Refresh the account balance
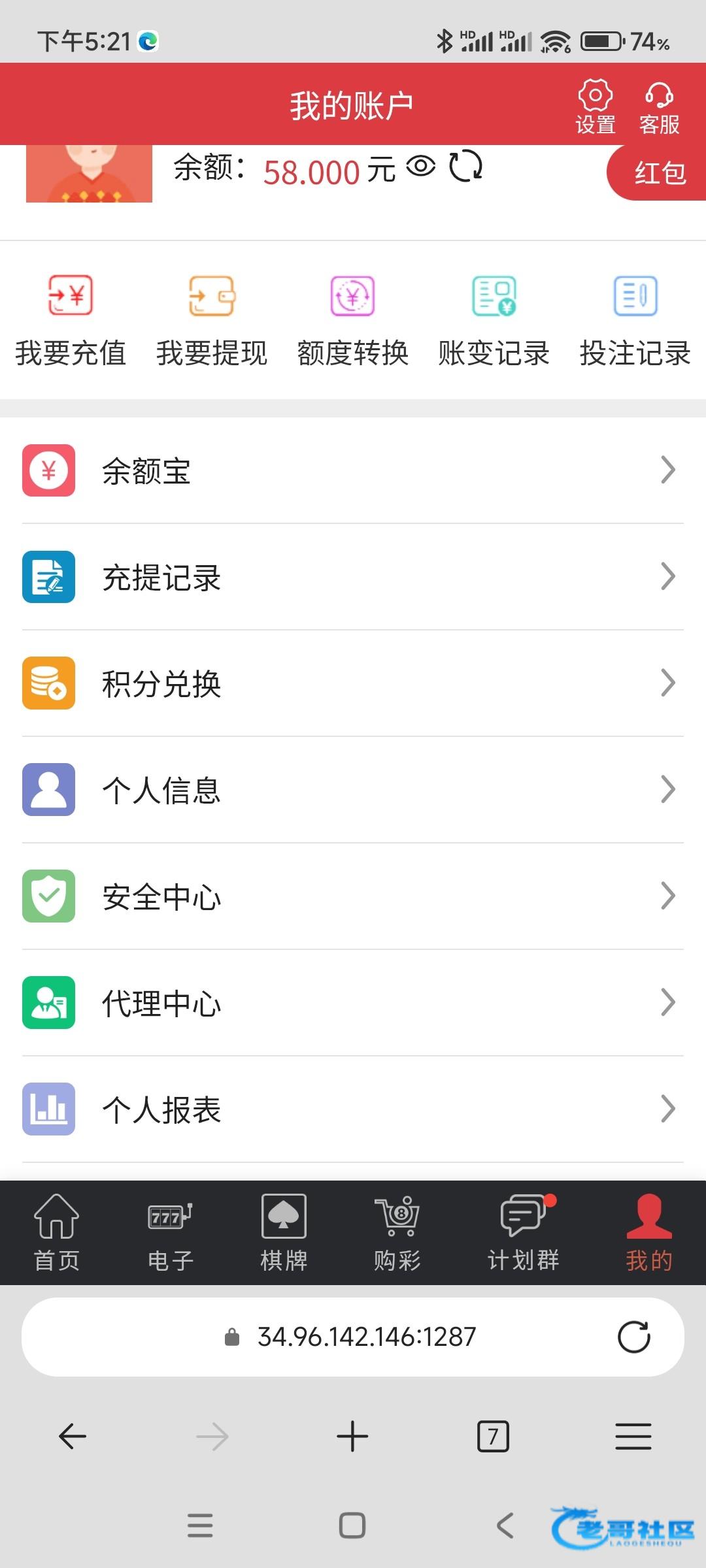Viewport: 706px width, 1568px height. point(465,167)
